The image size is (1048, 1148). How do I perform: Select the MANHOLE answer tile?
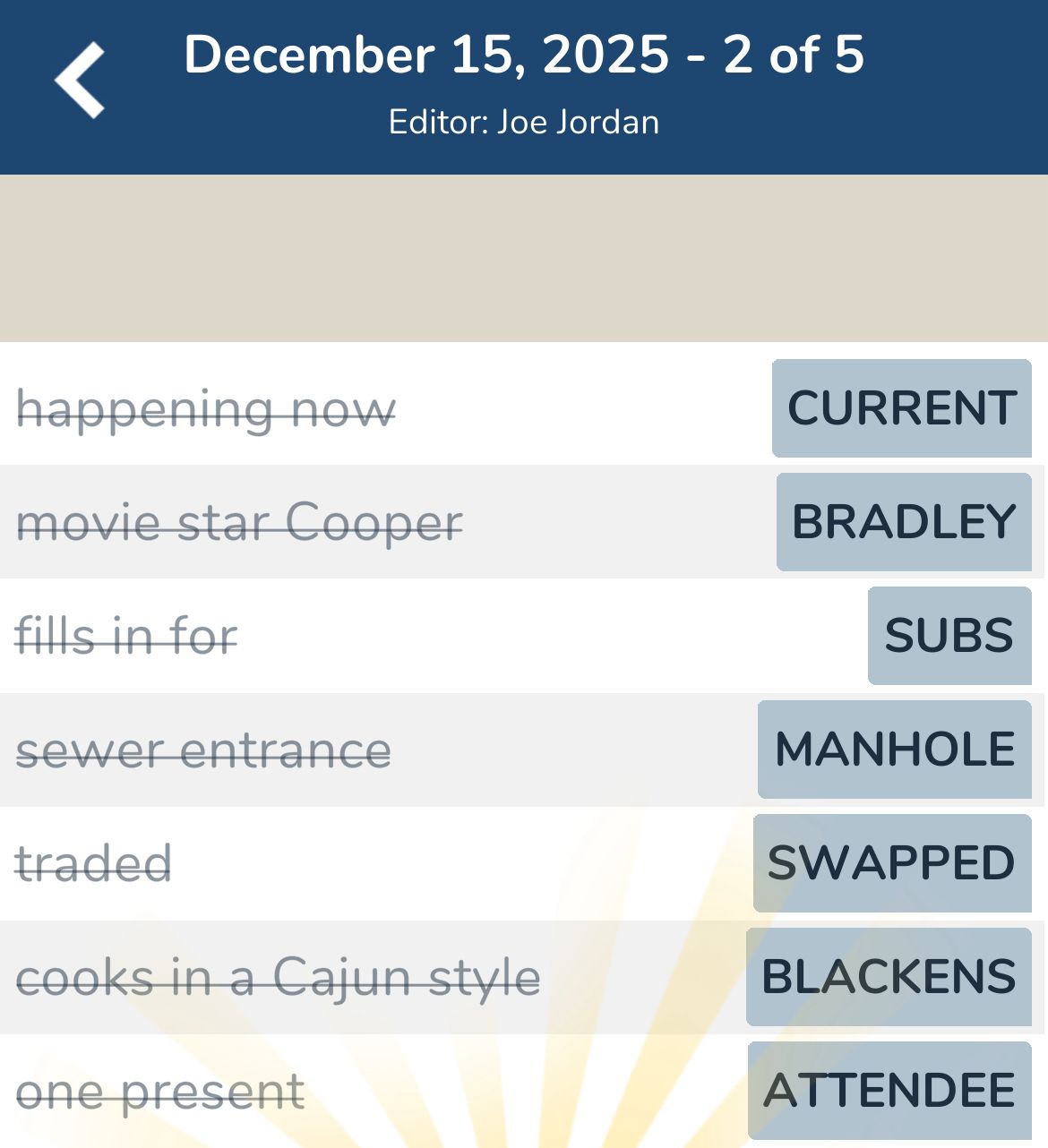(x=893, y=750)
